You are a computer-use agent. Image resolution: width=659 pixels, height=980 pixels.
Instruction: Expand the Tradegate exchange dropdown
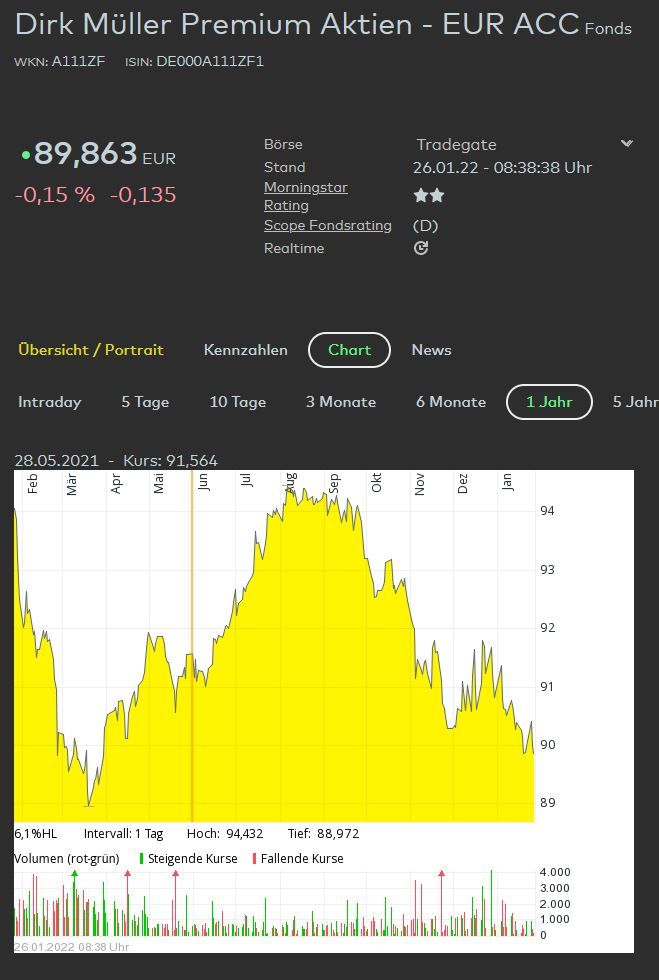pyautogui.click(x=626, y=144)
